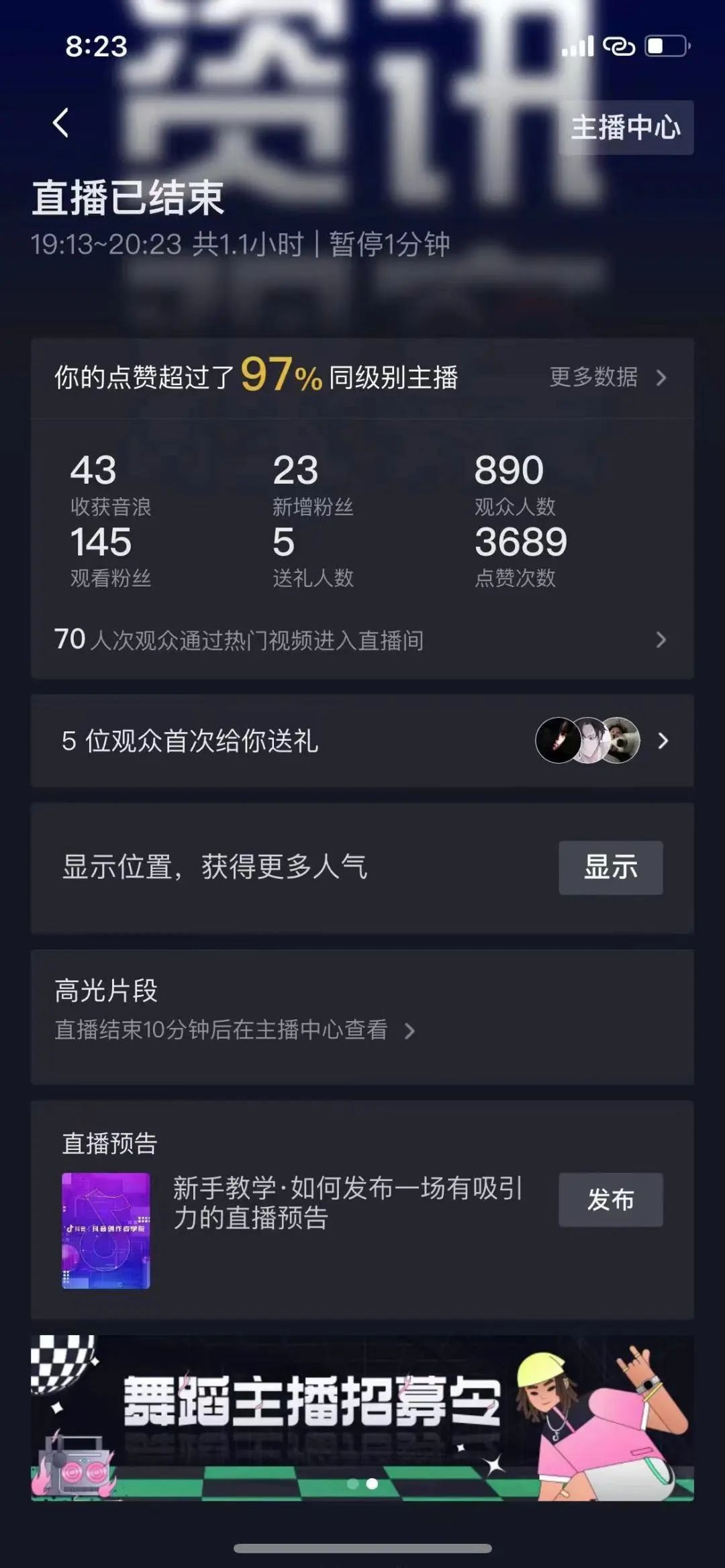Open 主播中心 button
Image resolution: width=725 pixels, height=1568 pixels.
[x=626, y=127]
